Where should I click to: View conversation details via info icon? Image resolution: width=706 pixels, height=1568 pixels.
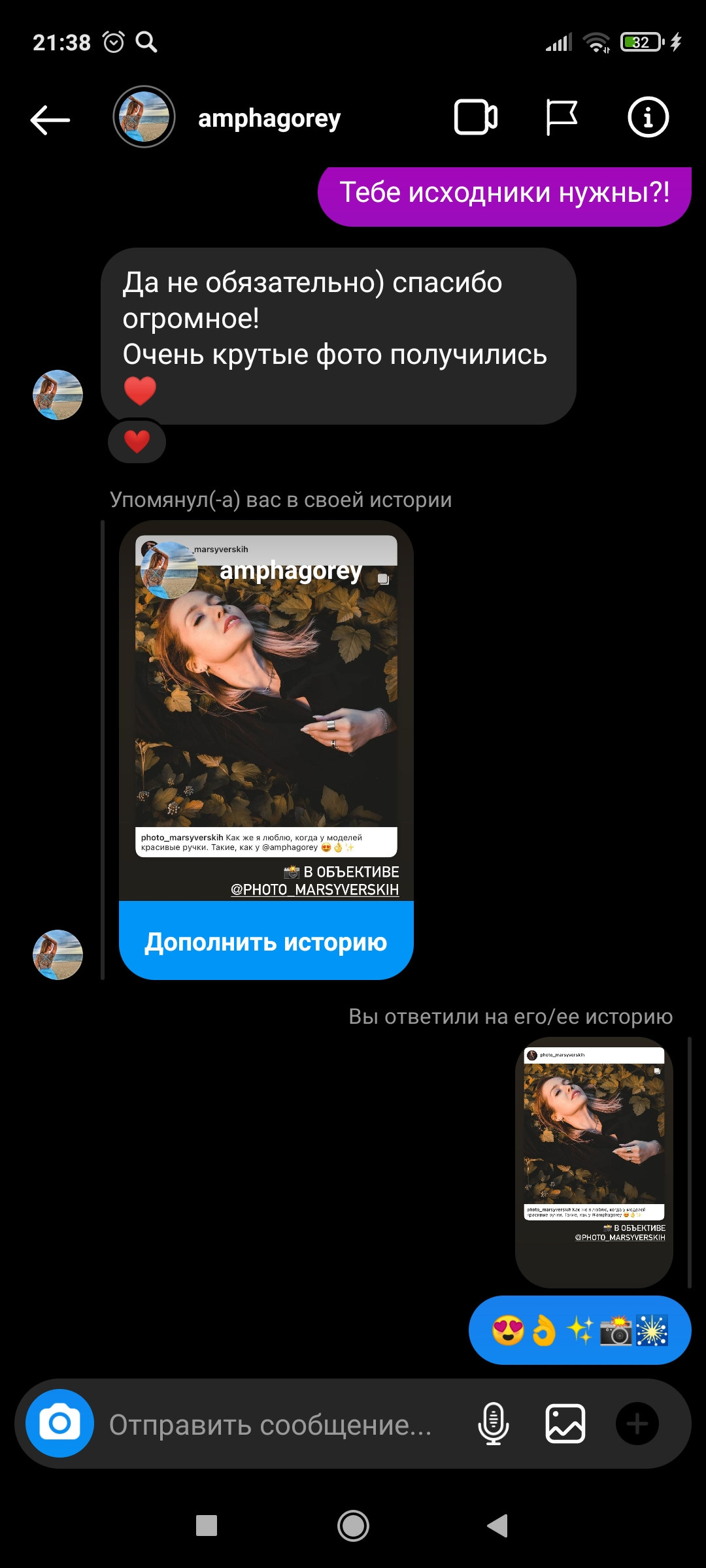(648, 118)
